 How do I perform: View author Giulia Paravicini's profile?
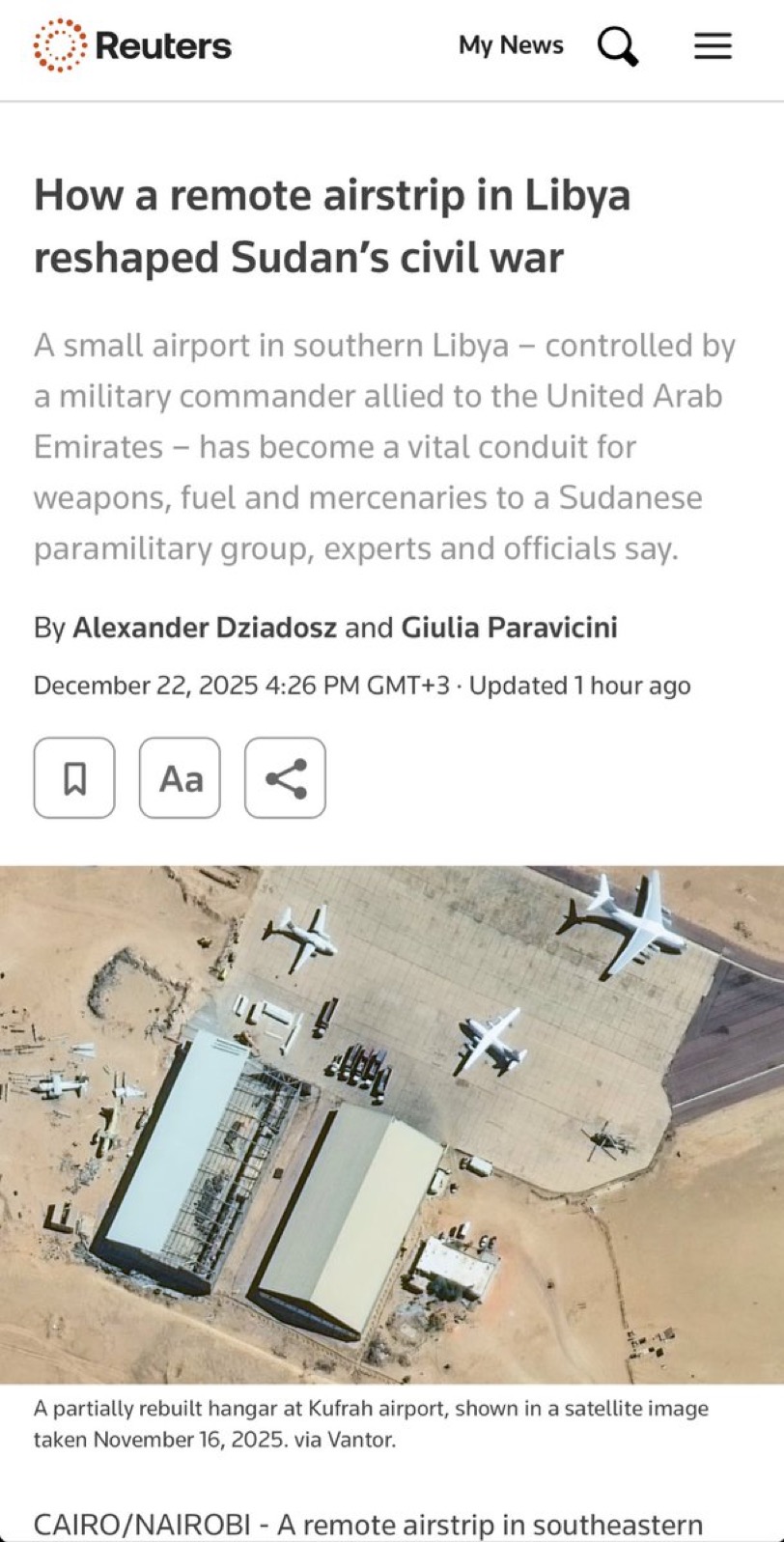pyautogui.click(x=509, y=628)
